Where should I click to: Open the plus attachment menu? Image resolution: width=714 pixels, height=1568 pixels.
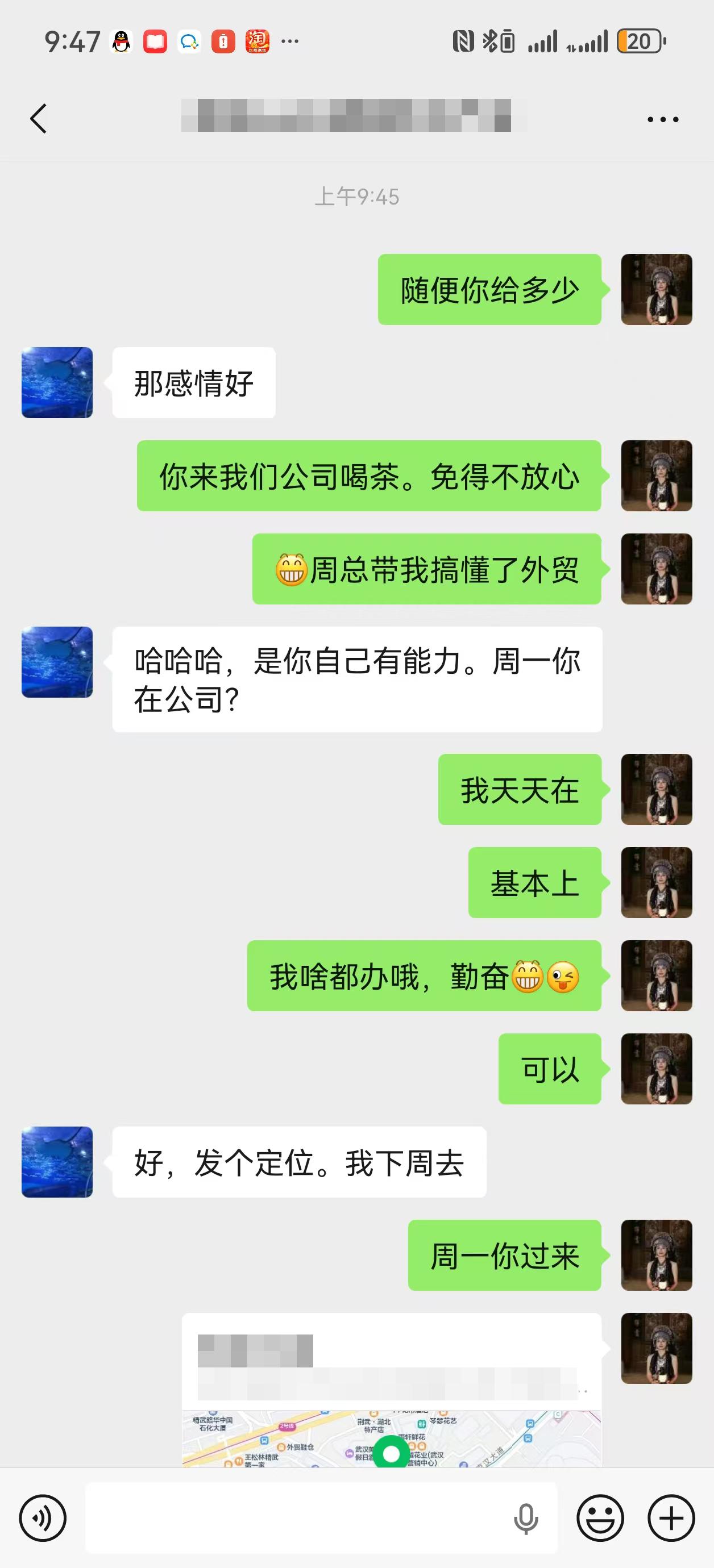point(671,1518)
